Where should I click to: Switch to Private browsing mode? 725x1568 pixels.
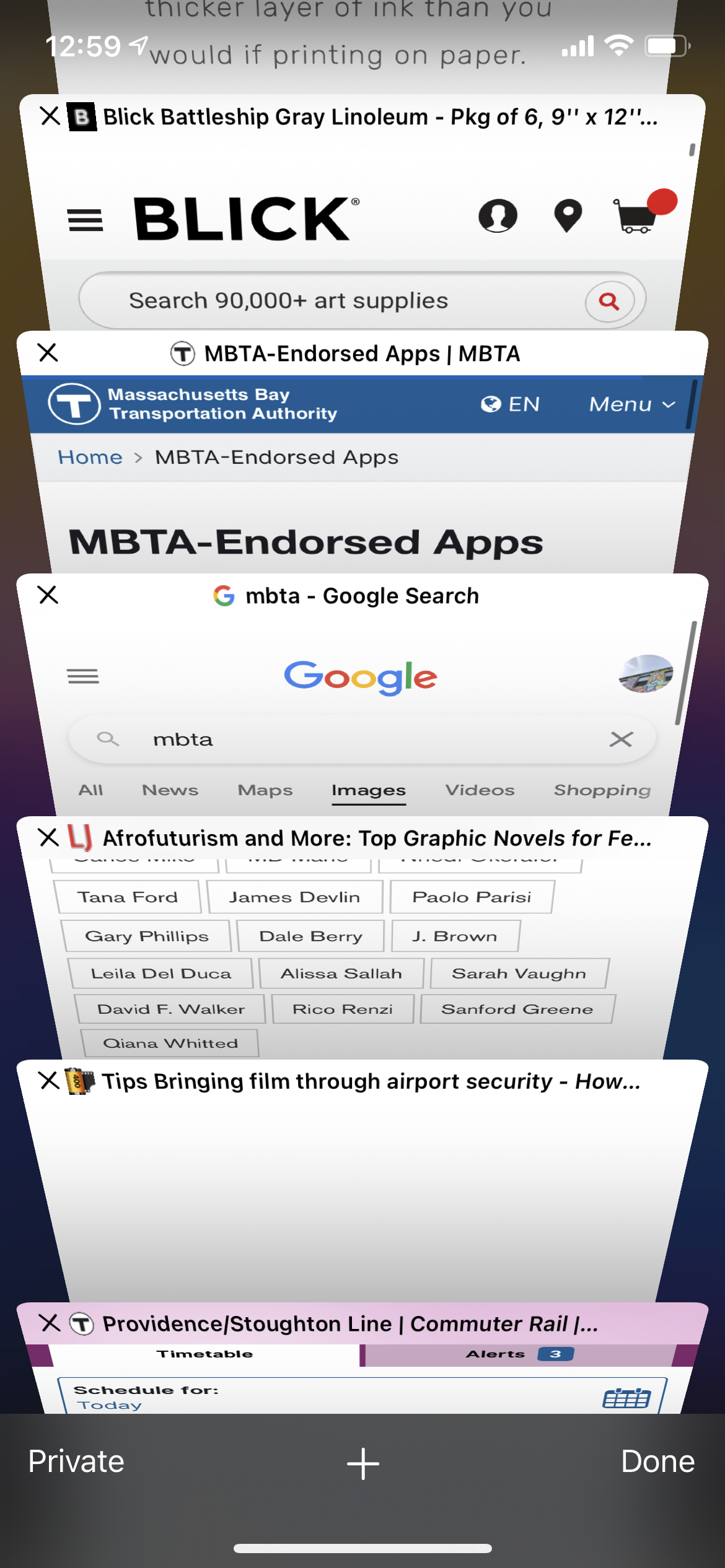coord(76,1461)
